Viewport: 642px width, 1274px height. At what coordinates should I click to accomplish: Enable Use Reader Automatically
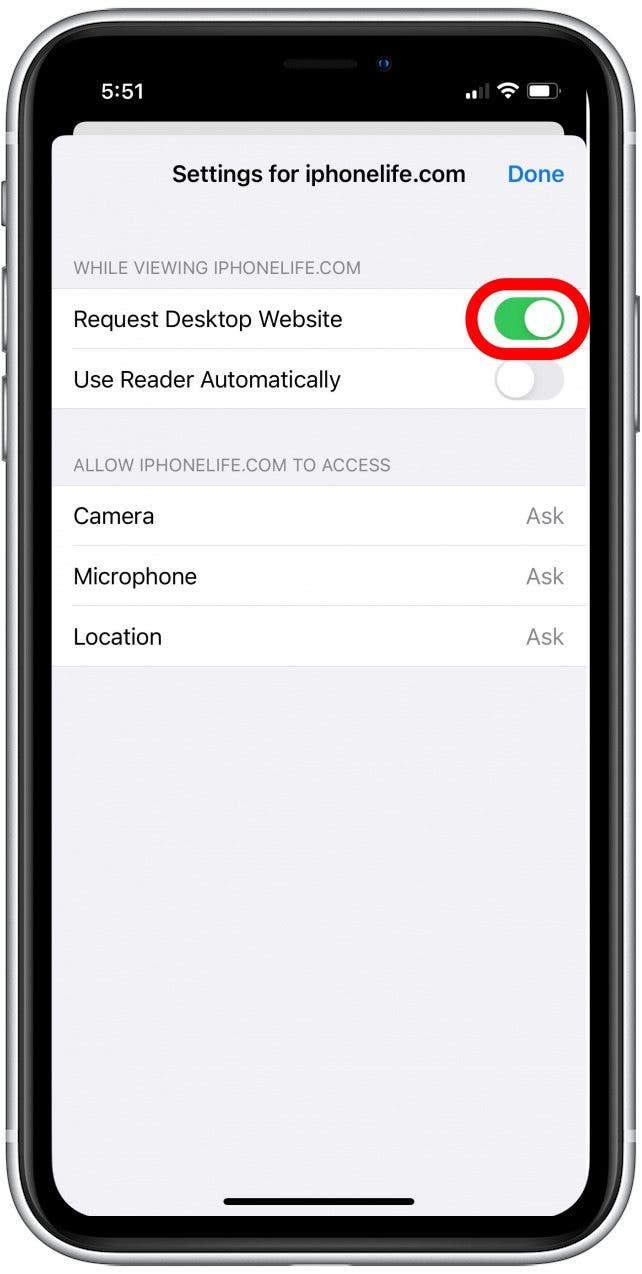point(528,380)
